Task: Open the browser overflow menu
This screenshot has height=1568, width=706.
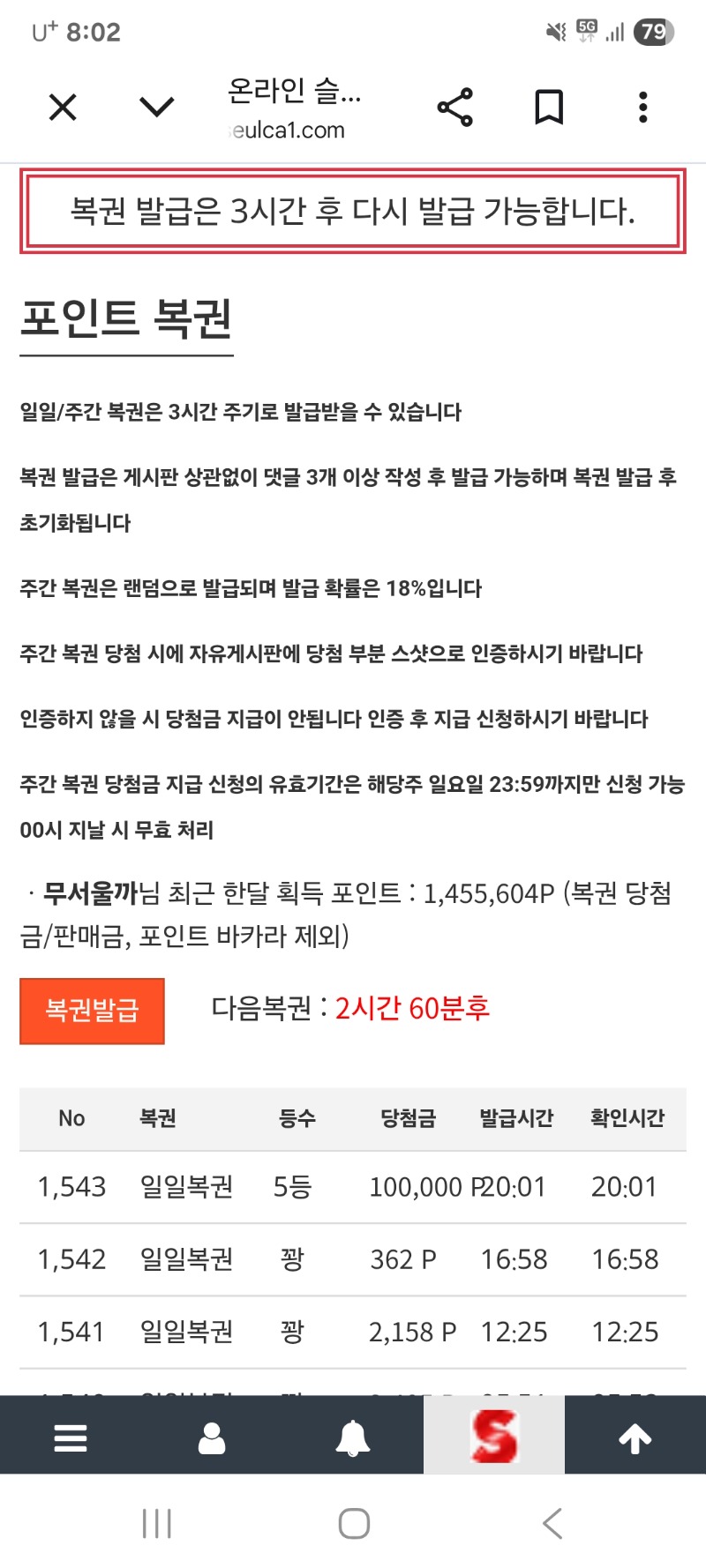Action: [x=643, y=108]
